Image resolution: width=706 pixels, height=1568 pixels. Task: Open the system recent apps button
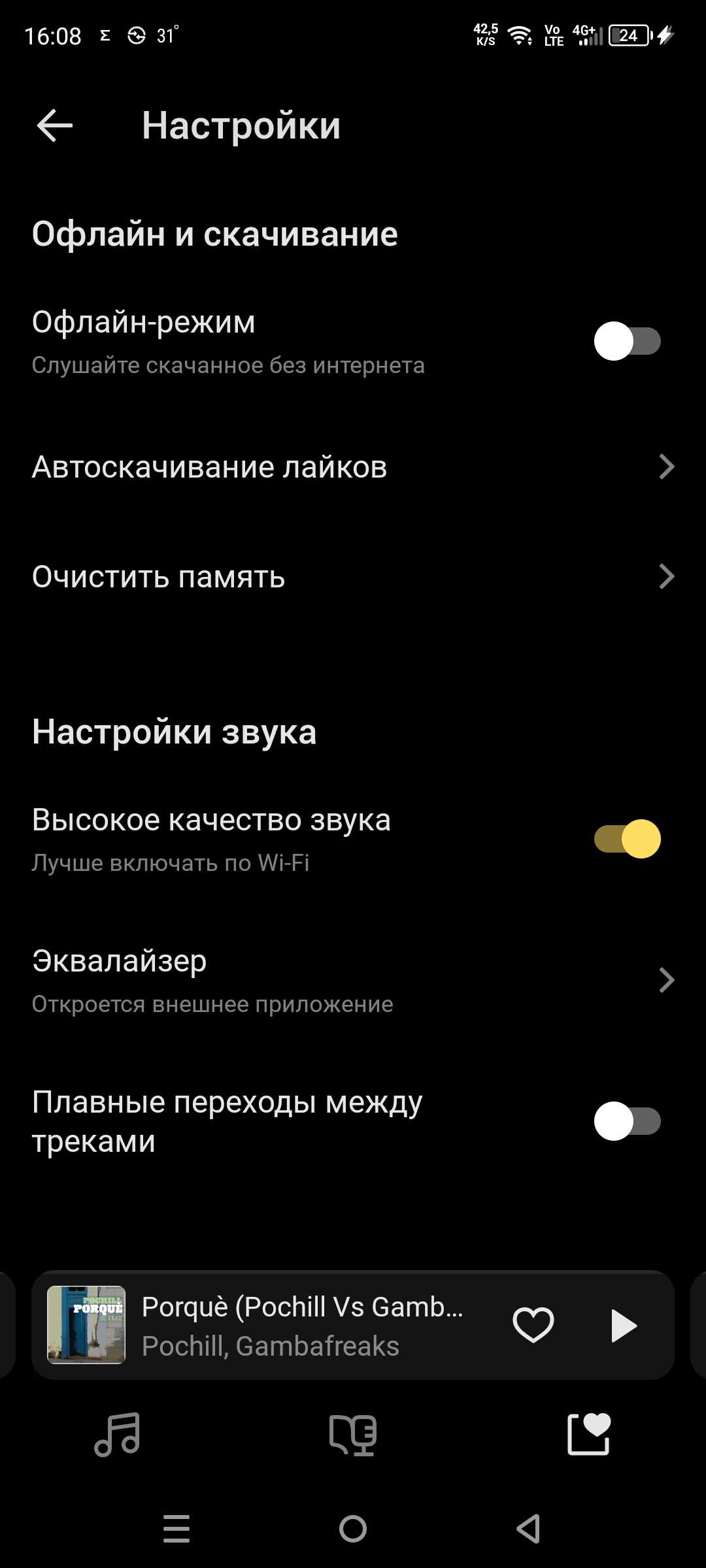click(x=176, y=1529)
